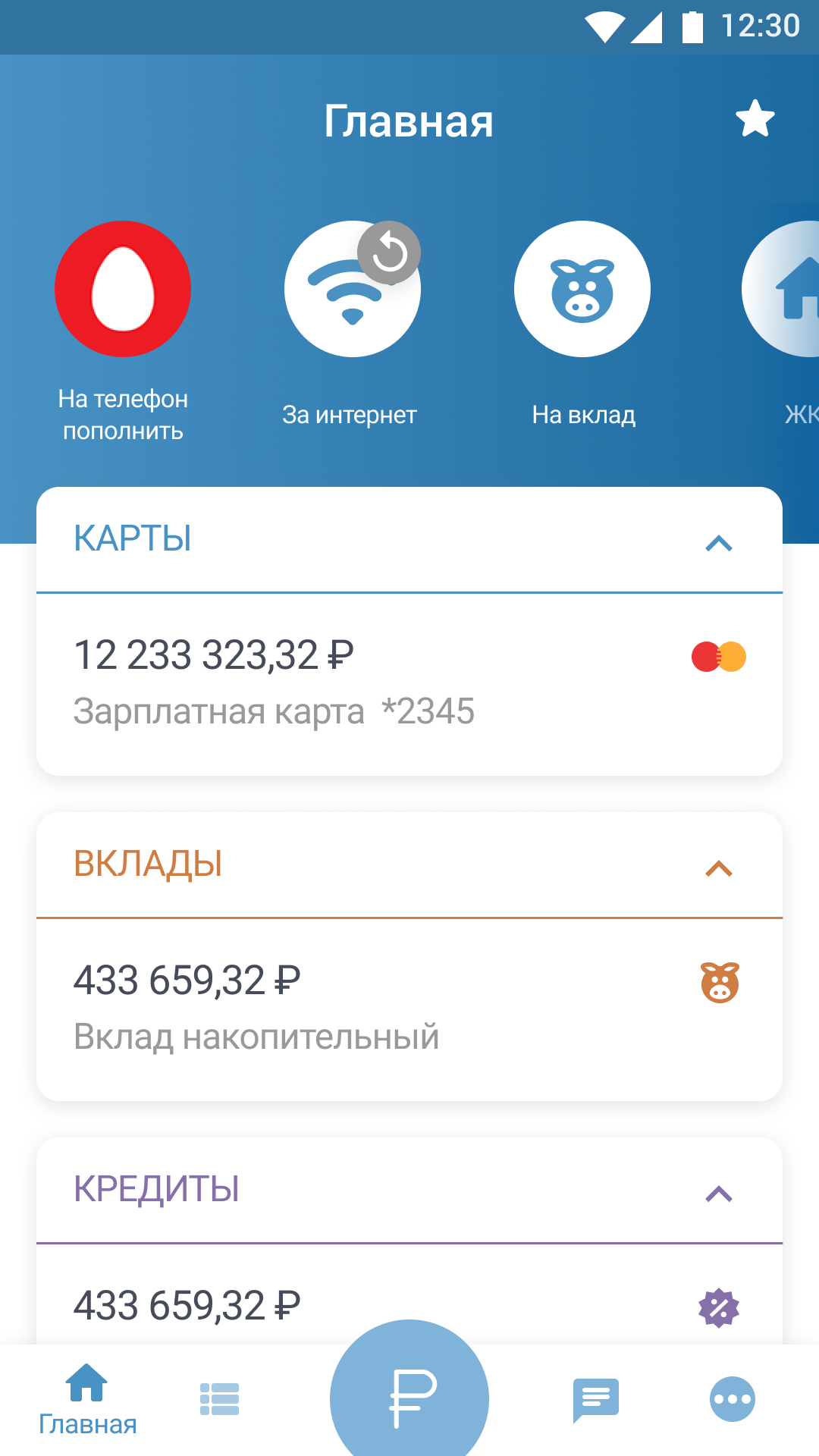Tap the Mastercard icon on Зарплатная карта
This screenshot has height=1456, width=819.
pos(717,657)
